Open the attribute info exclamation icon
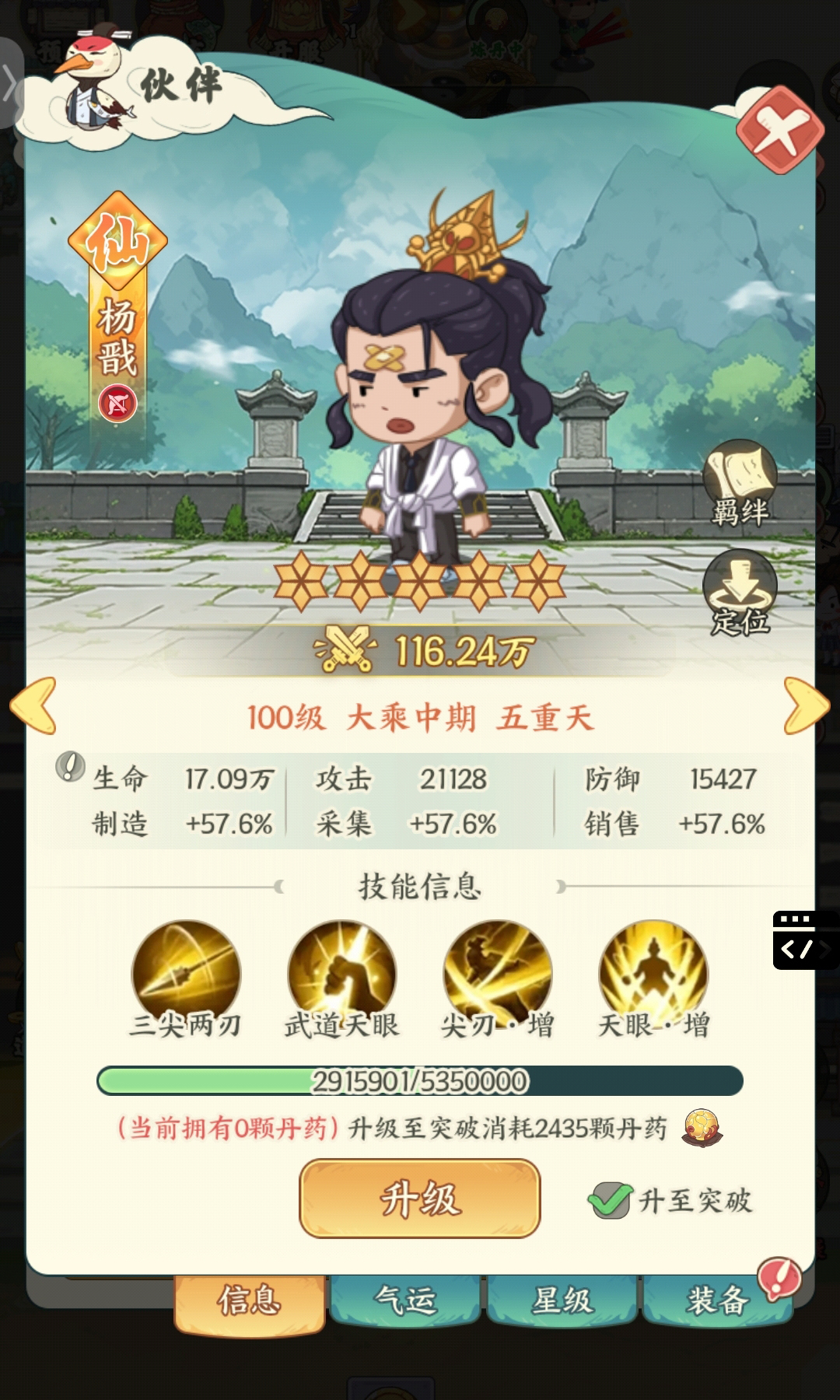The image size is (840, 1400). pyautogui.click(x=70, y=767)
